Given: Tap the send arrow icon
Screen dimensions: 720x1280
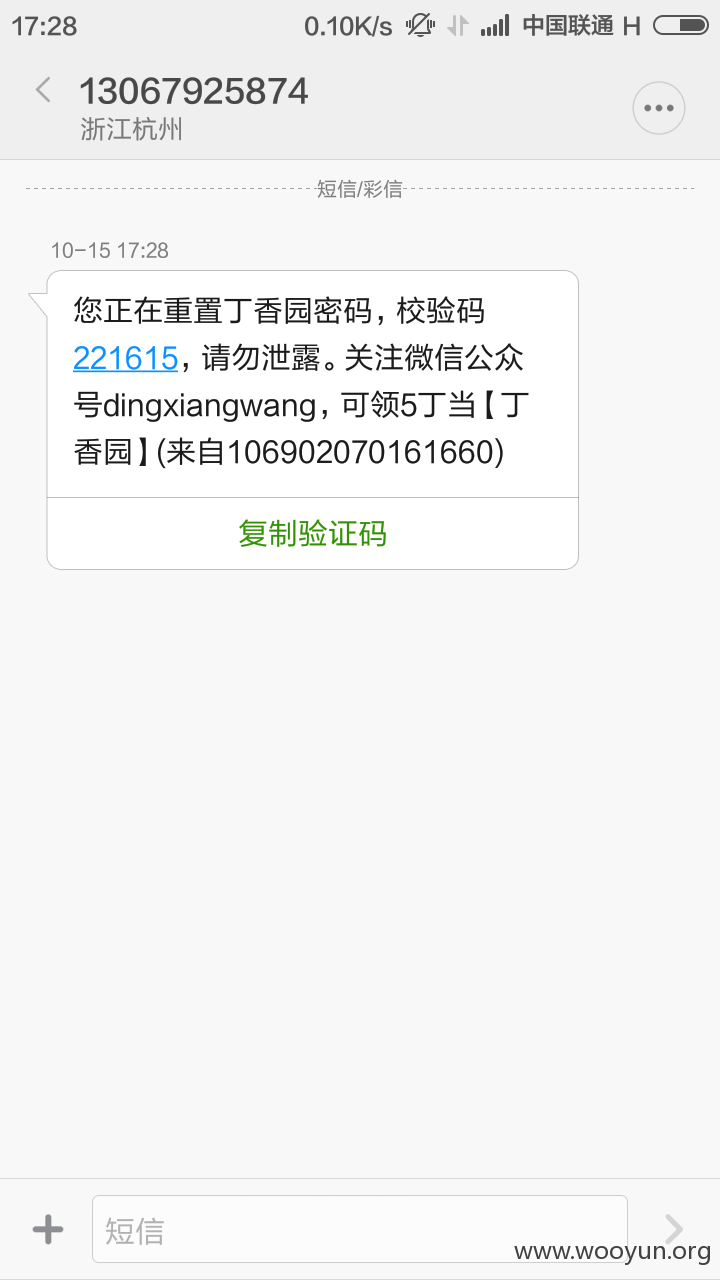Looking at the screenshot, I should pyautogui.click(x=674, y=1228).
